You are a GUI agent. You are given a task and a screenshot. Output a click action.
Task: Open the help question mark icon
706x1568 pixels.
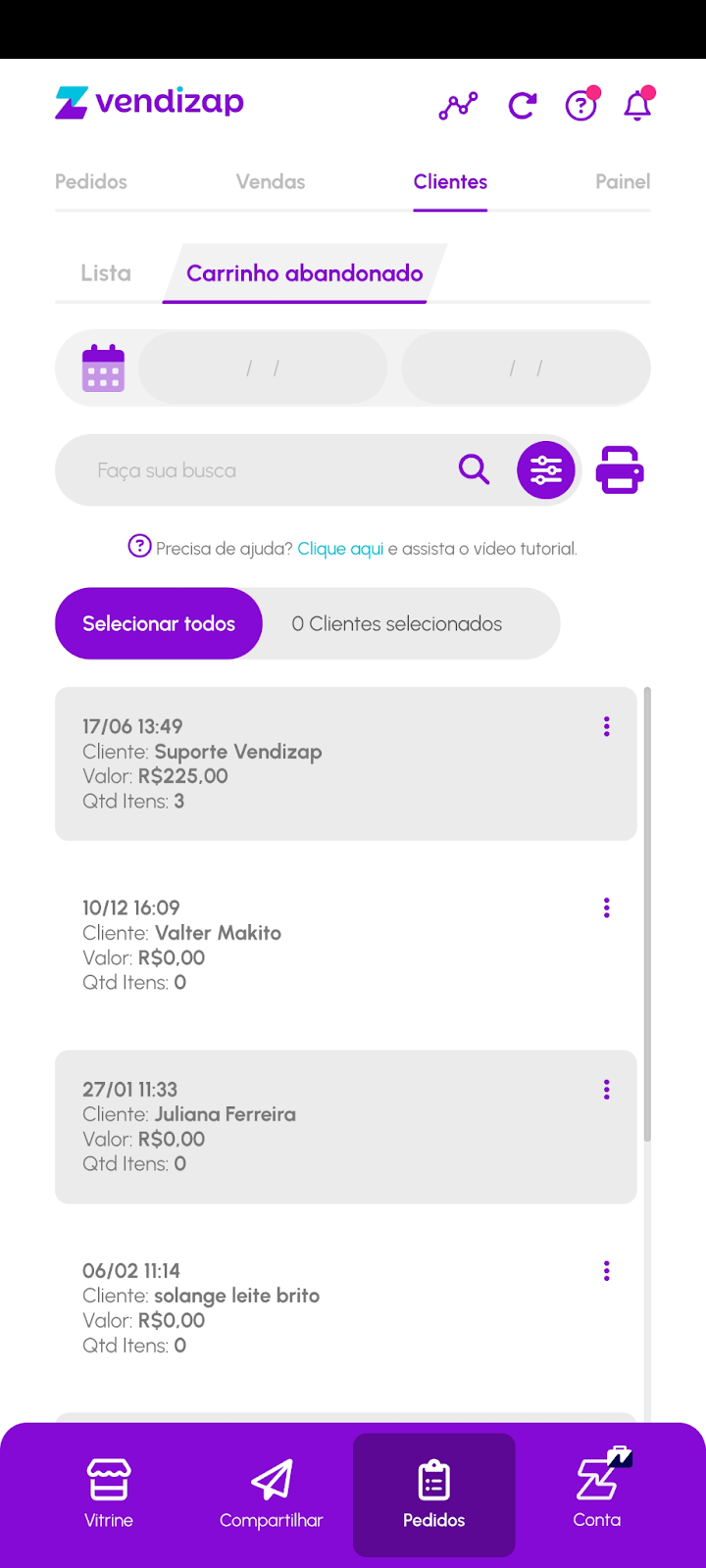580,105
